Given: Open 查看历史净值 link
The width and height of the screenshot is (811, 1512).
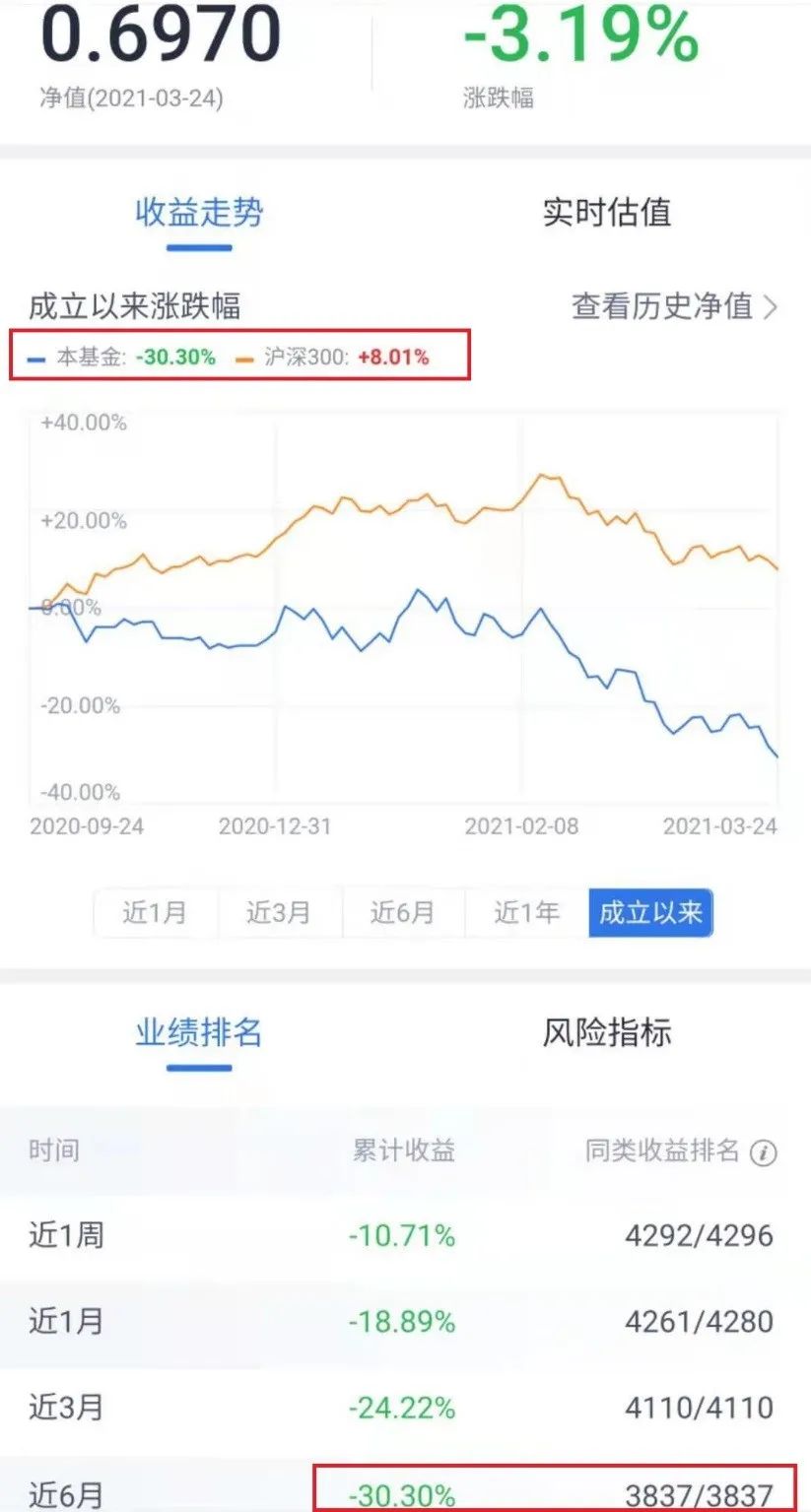Looking at the screenshot, I should (675, 306).
